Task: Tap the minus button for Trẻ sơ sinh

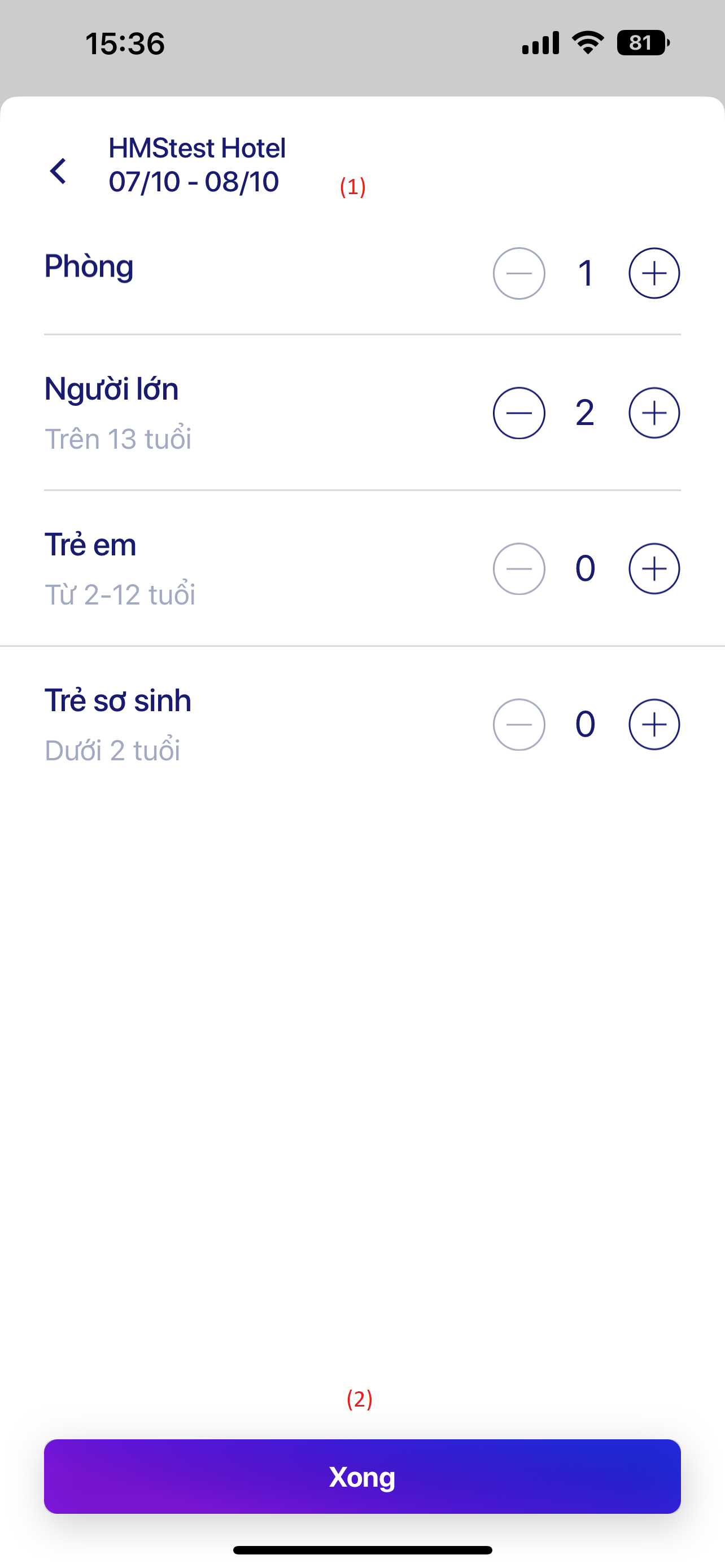Action: point(519,724)
